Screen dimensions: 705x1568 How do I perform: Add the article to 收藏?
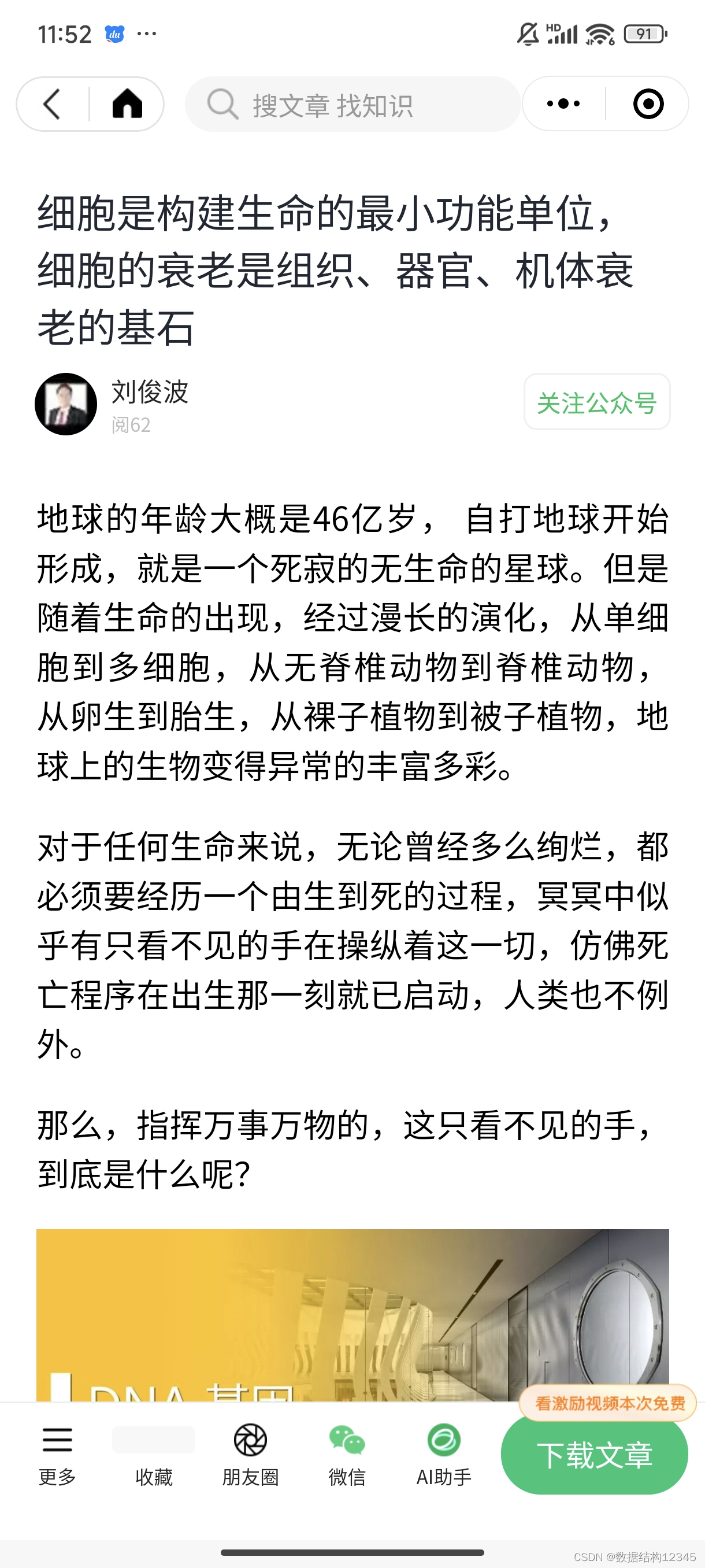pyautogui.click(x=153, y=1455)
